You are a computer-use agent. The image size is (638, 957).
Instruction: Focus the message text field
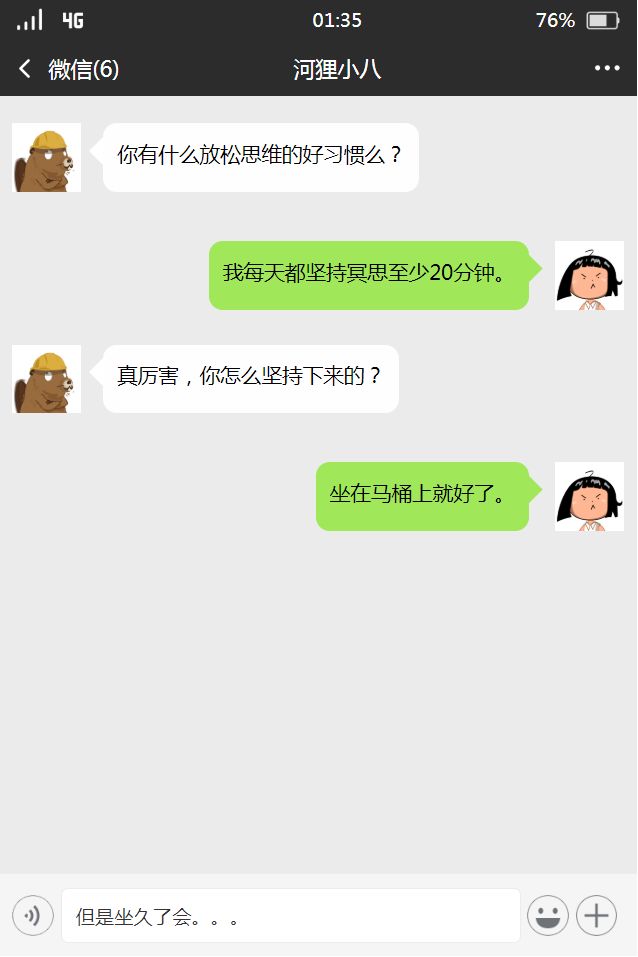click(290, 915)
